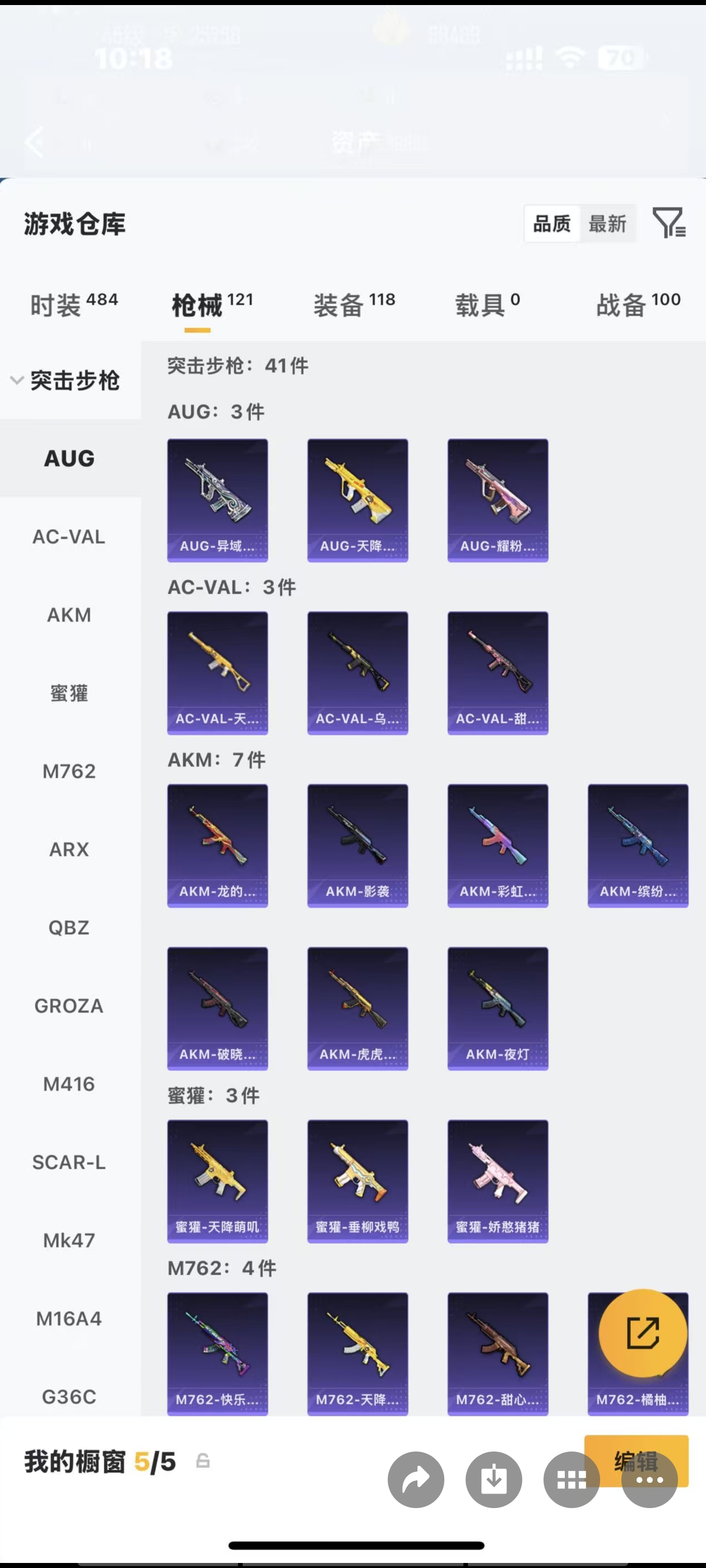Switch to the 载具 tab
This screenshot has height=1568, width=706.
click(x=487, y=304)
